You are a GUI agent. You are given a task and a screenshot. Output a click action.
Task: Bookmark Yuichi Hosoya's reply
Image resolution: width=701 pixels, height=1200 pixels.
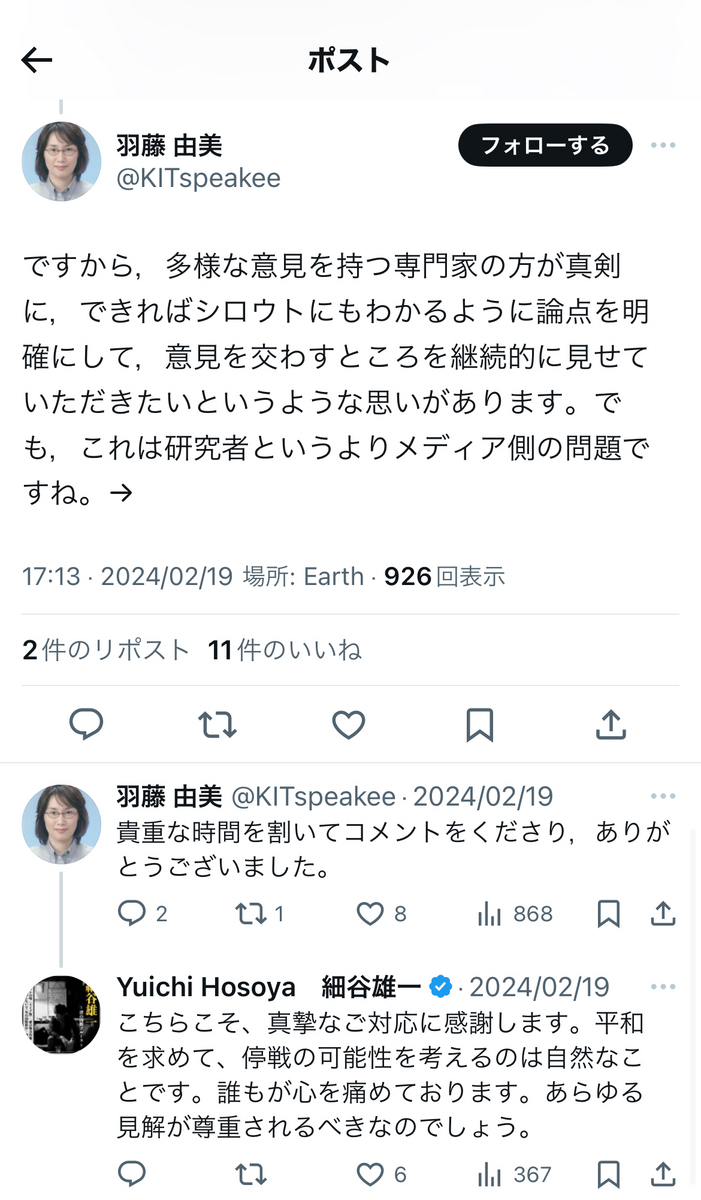pos(608,1174)
